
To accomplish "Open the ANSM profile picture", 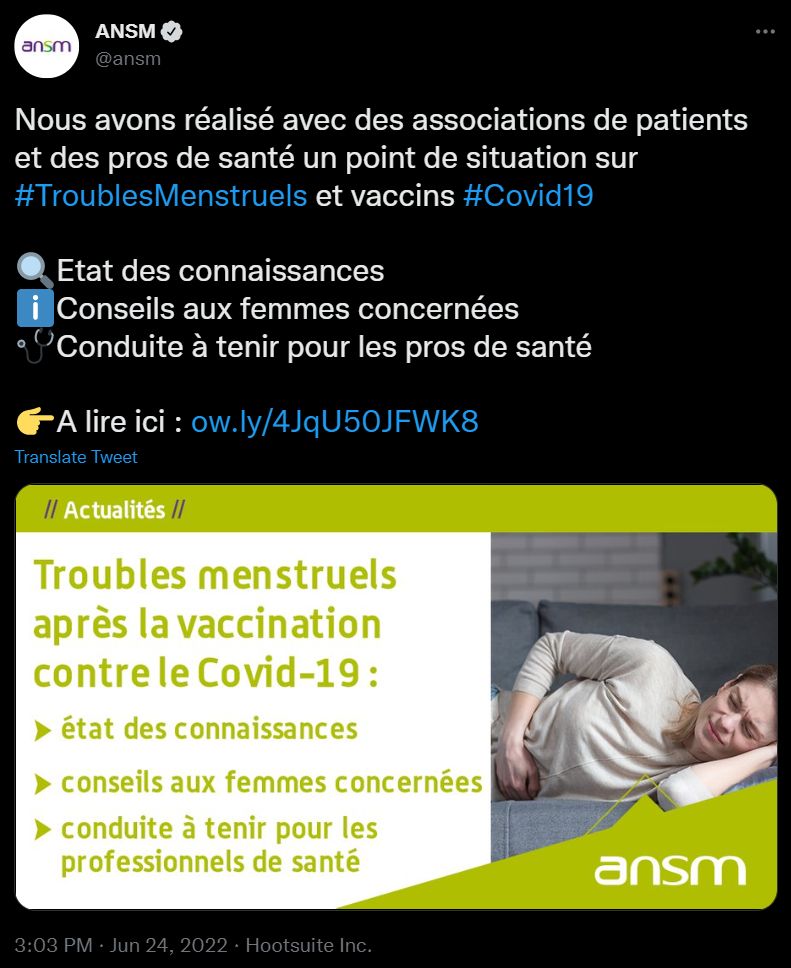I will point(47,46).
